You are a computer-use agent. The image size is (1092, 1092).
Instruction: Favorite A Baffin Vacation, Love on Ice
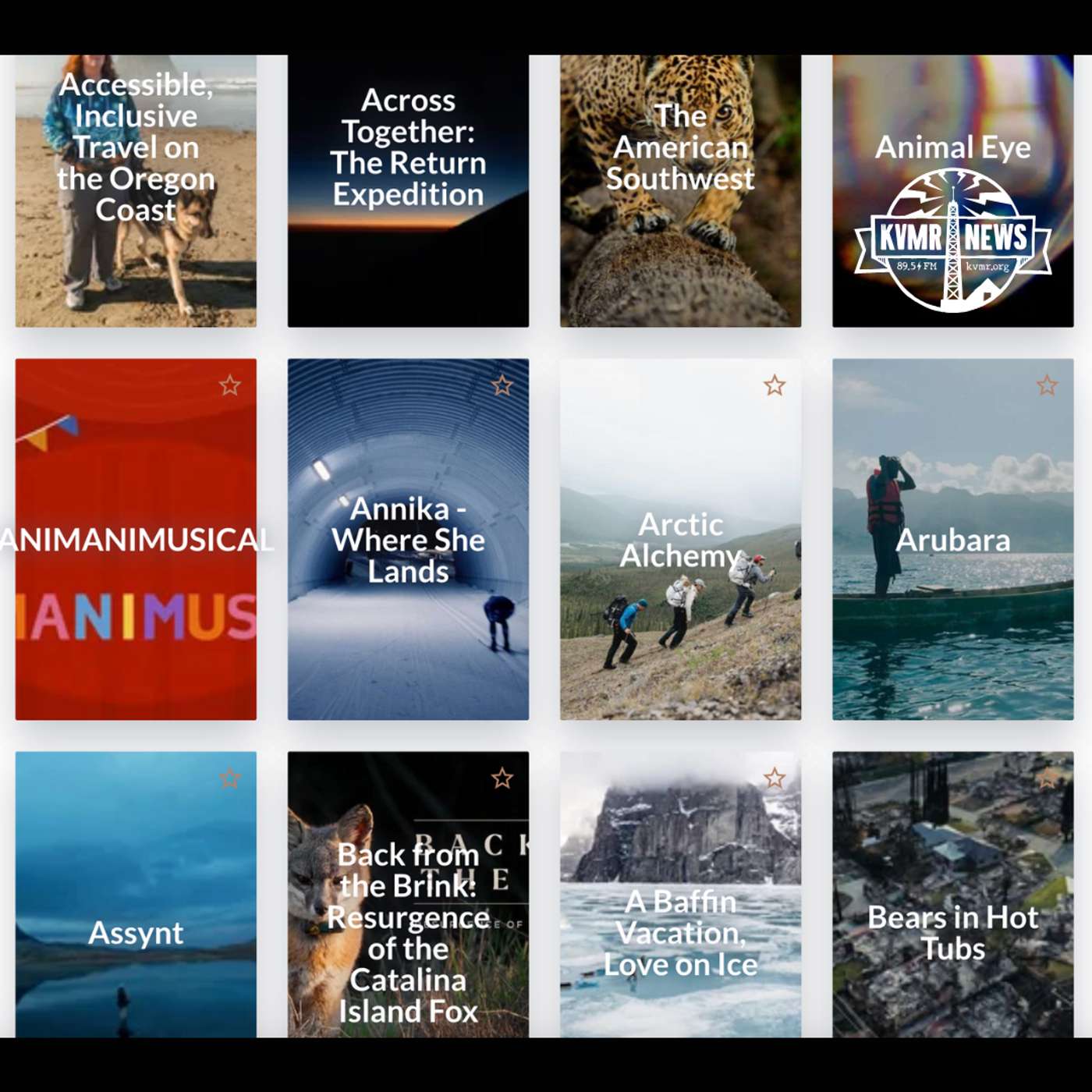click(x=775, y=778)
